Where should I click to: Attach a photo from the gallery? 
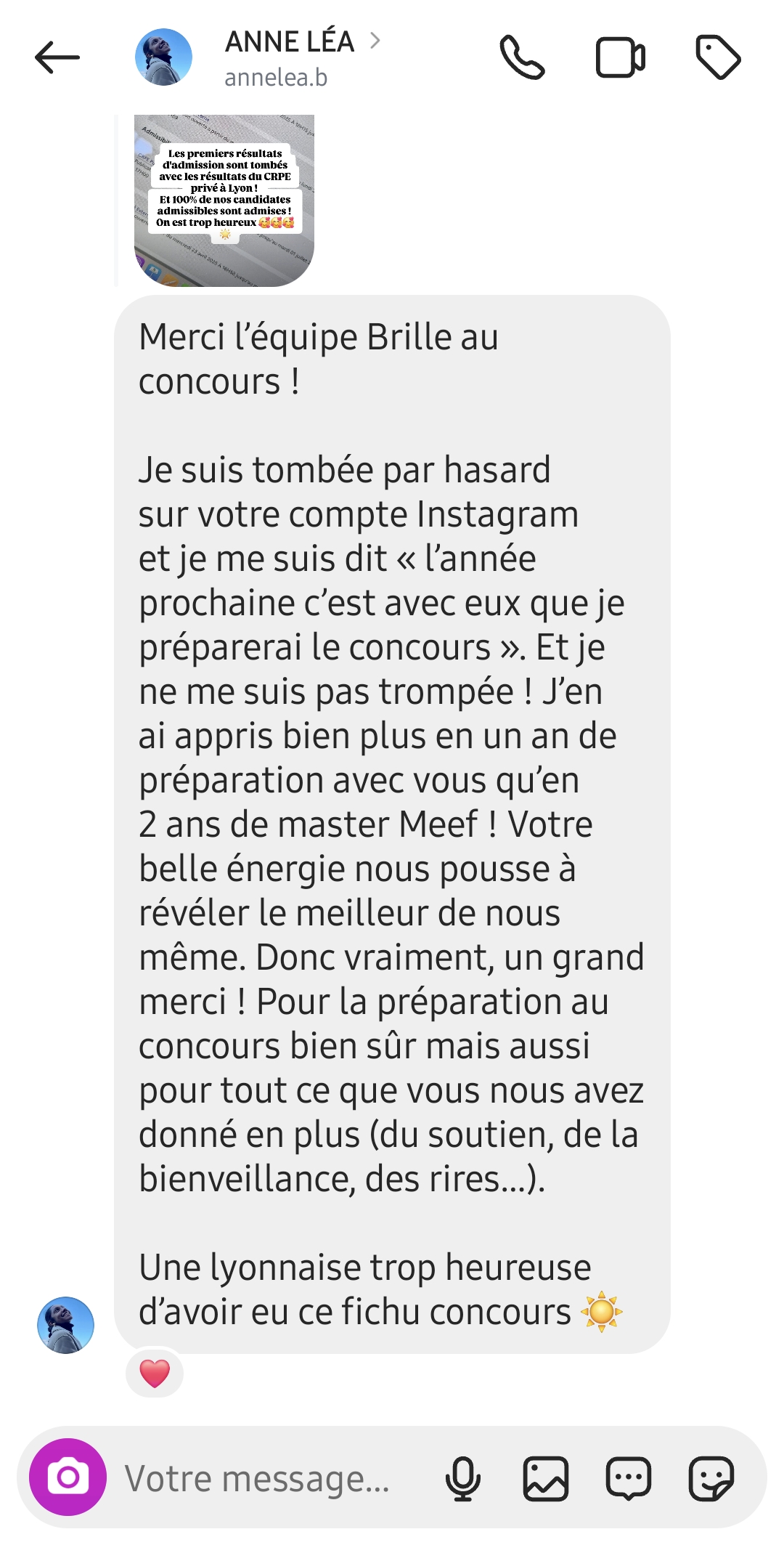coord(546,1478)
